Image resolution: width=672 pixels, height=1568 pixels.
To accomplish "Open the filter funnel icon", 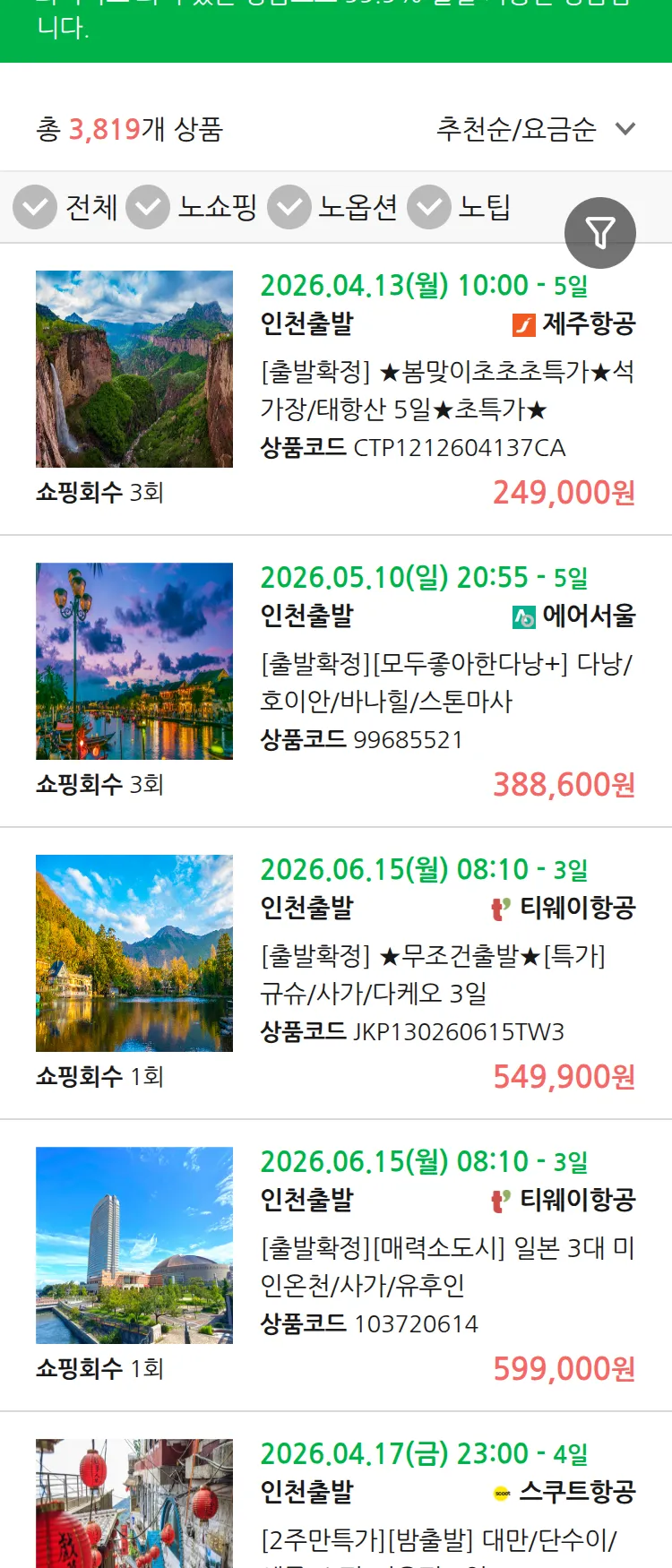I will (x=600, y=233).
